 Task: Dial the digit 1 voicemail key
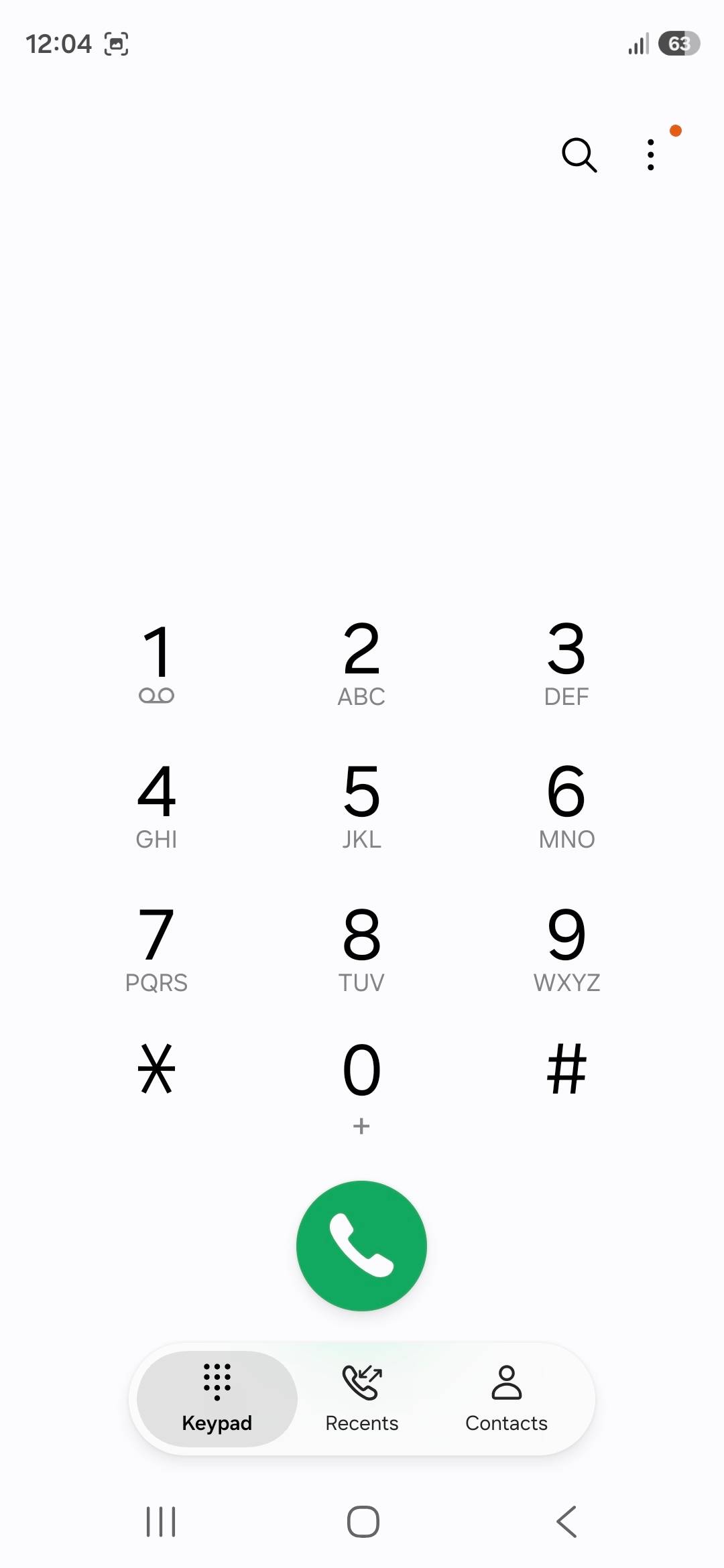click(x=156, y=663)
